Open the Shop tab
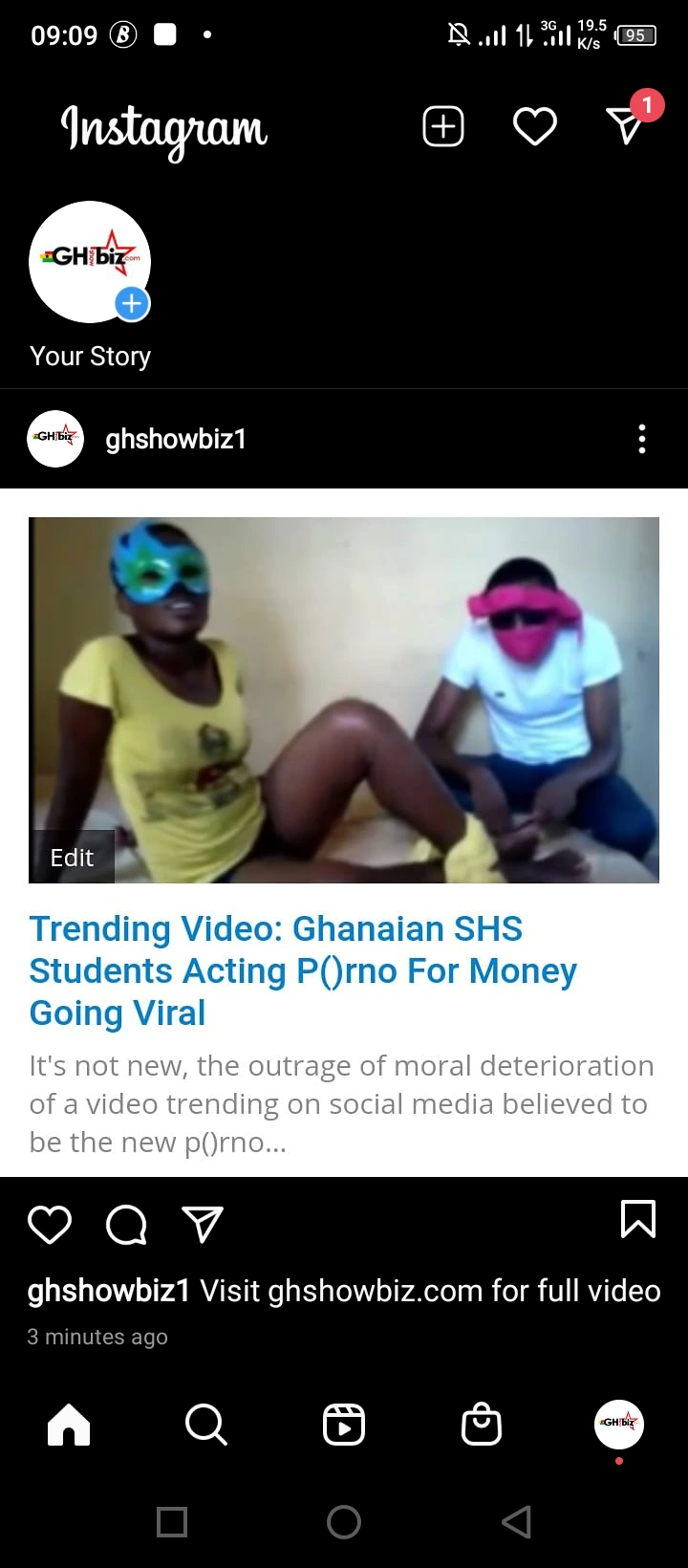This screenshot has width=688, height=1568. pos(482,1425)
